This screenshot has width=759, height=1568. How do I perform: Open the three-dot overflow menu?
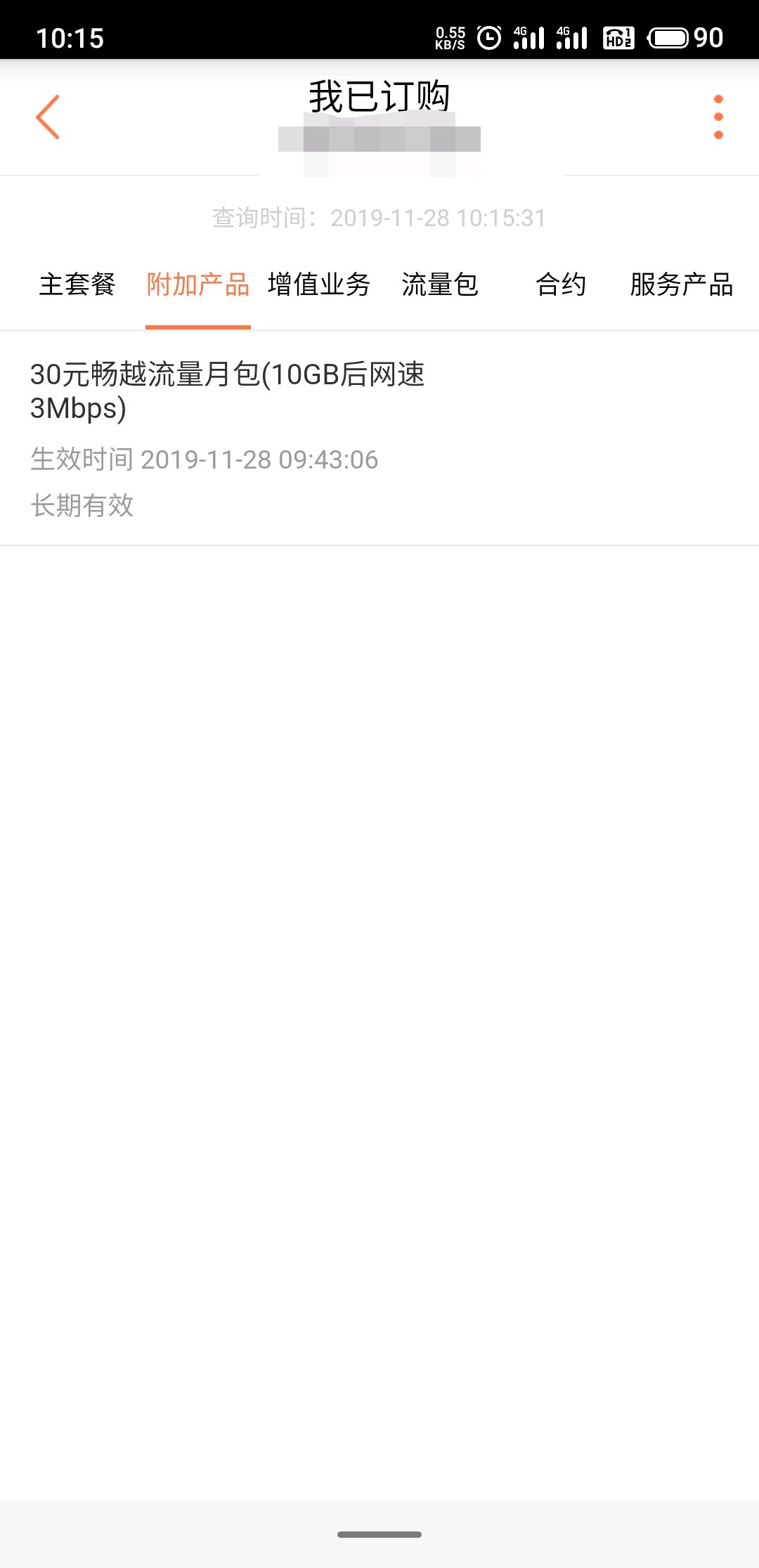click(718, 117)
